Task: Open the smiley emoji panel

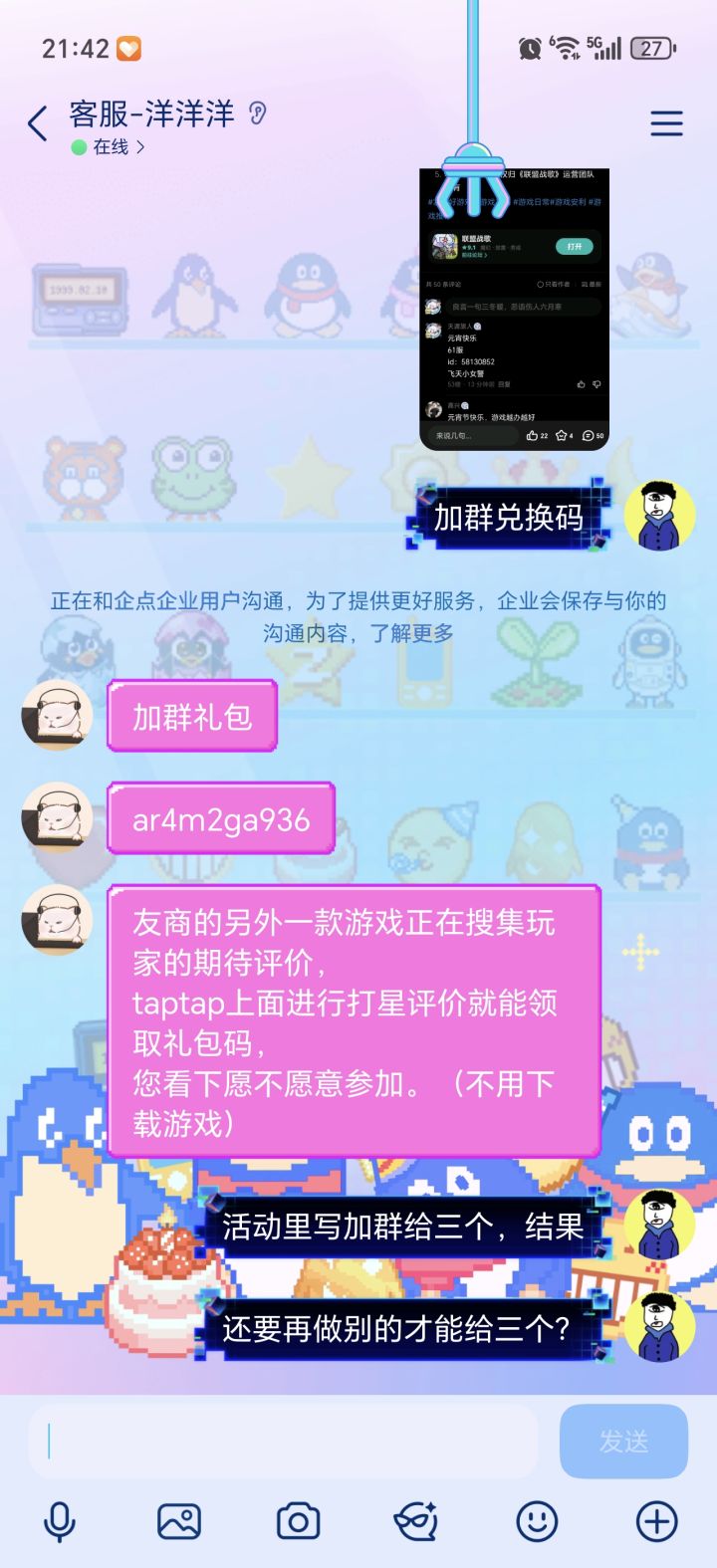Action: pyautogui.click(x=537, y=1521)
